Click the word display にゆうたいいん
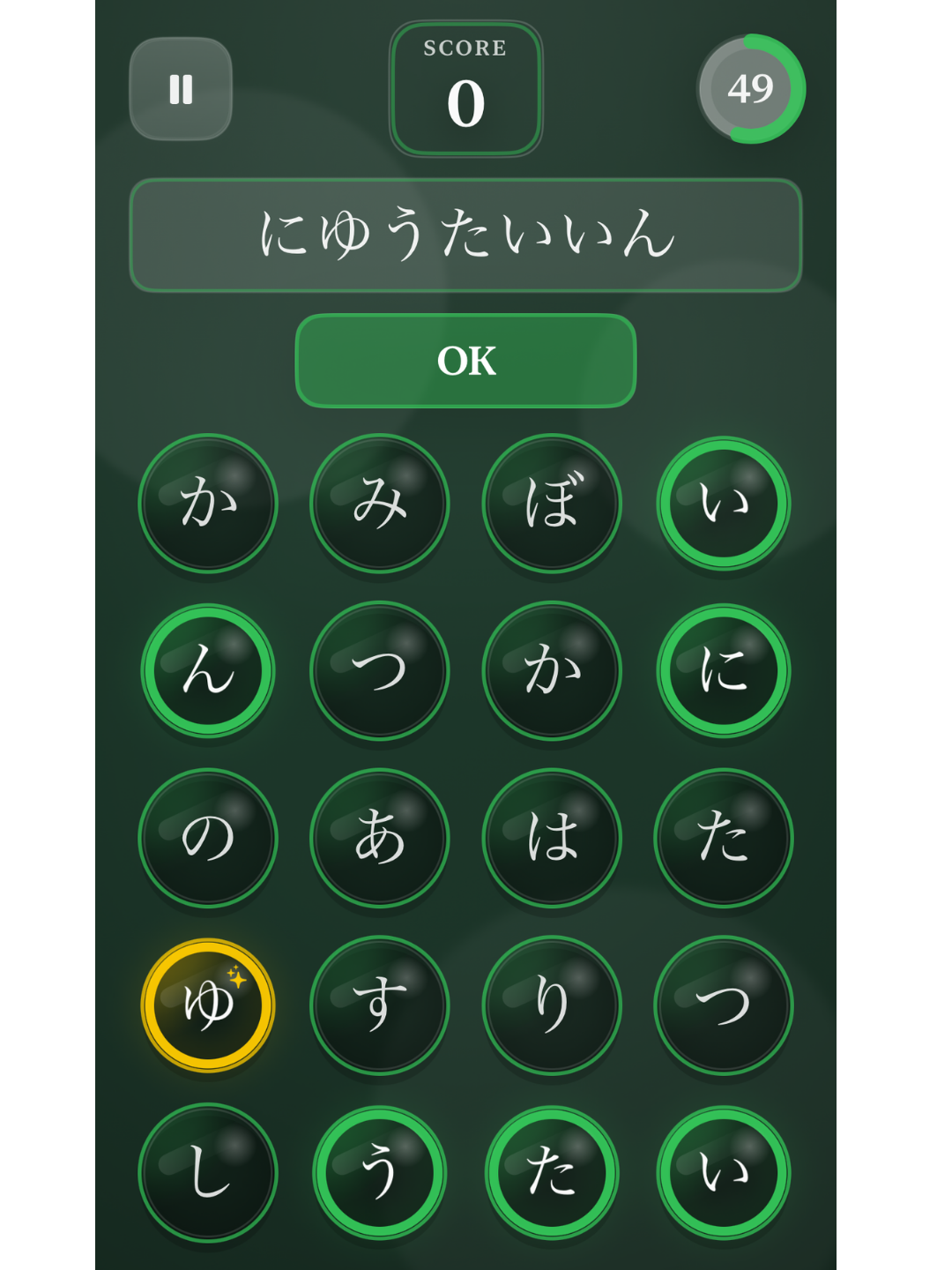Image resolution: width=952 pixels, height=1270 pixels. coord(465,233)
